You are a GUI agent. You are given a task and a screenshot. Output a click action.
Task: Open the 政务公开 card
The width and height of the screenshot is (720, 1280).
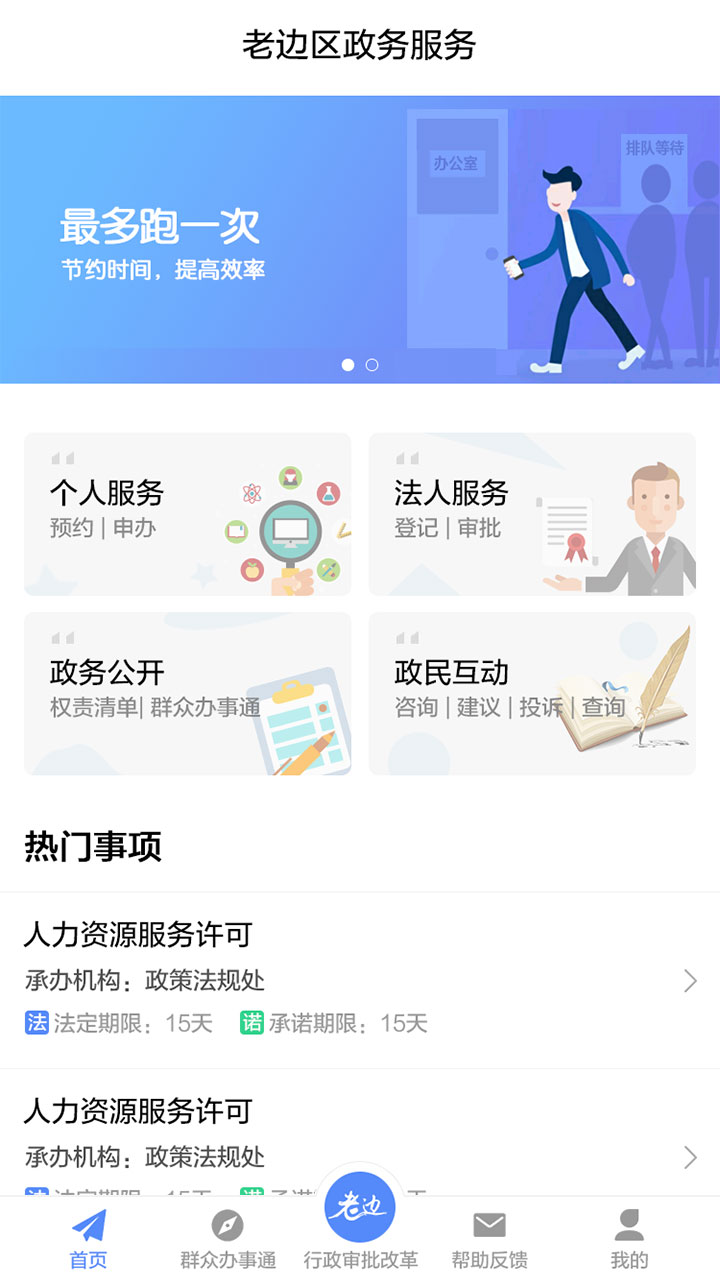pyautogui.click(x=188, y=694)
